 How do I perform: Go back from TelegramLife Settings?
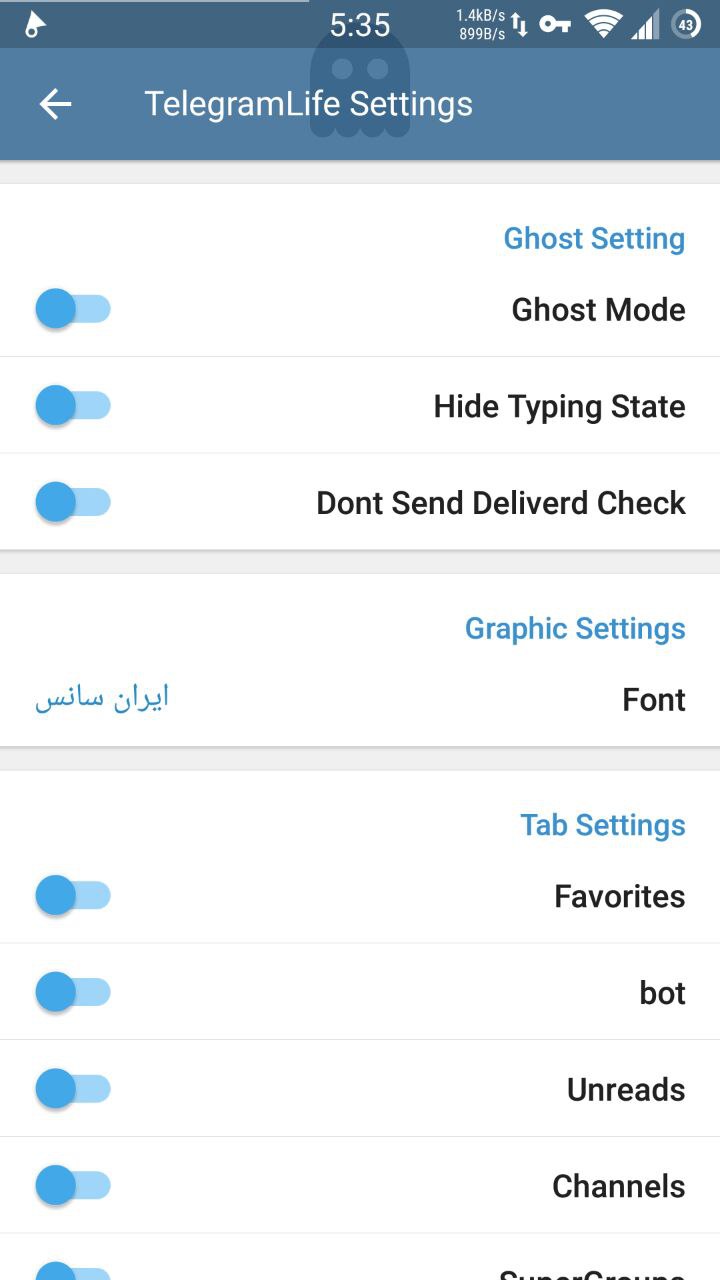click(55, 104)
